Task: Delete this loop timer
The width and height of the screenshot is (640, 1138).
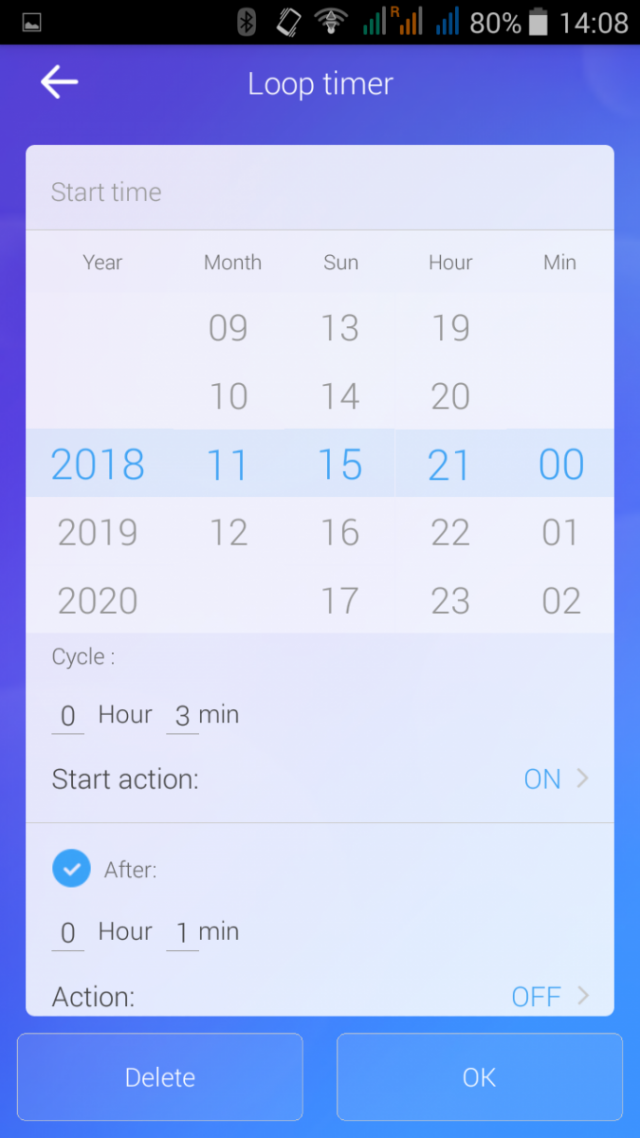Action: [160, 1077]
